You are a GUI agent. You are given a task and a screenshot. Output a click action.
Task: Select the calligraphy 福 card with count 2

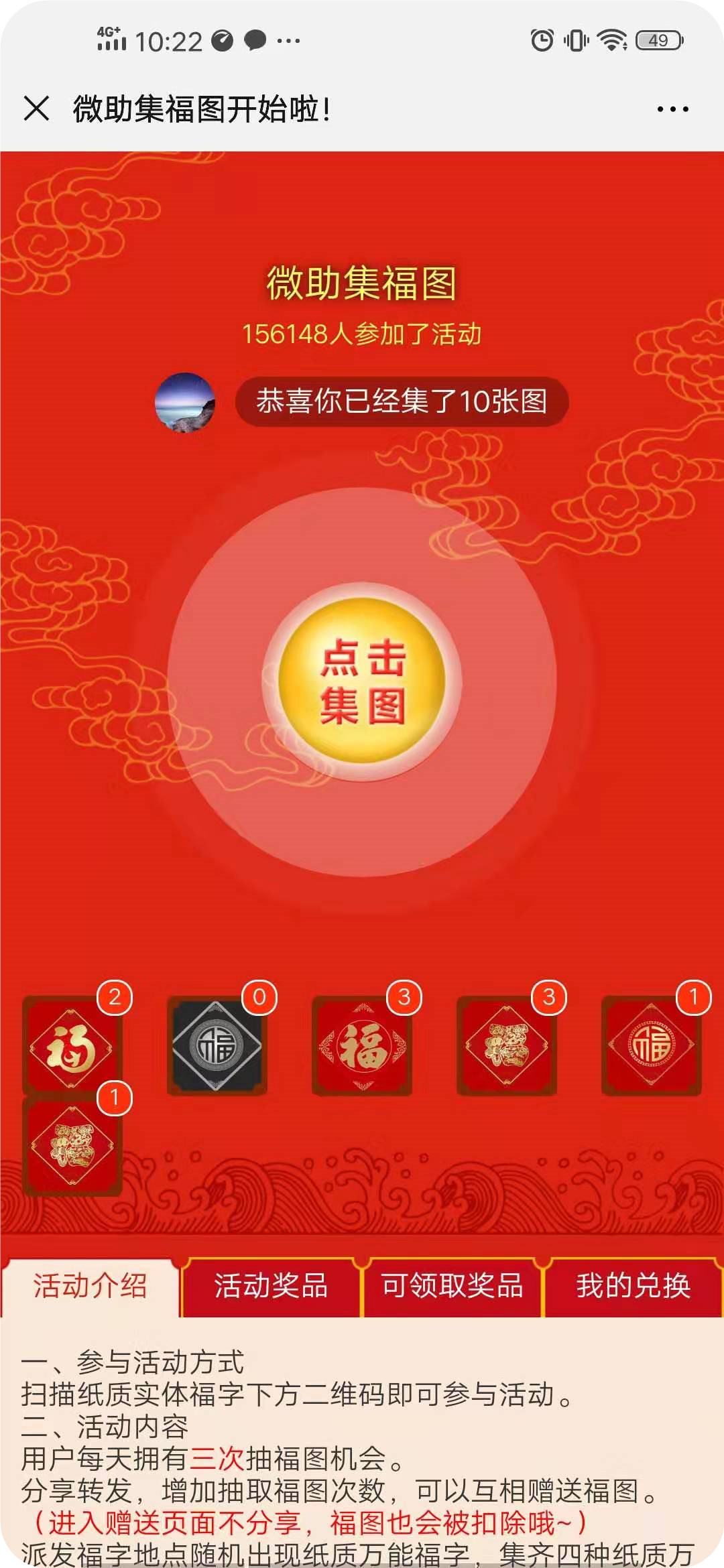(x=72, y=1047)
